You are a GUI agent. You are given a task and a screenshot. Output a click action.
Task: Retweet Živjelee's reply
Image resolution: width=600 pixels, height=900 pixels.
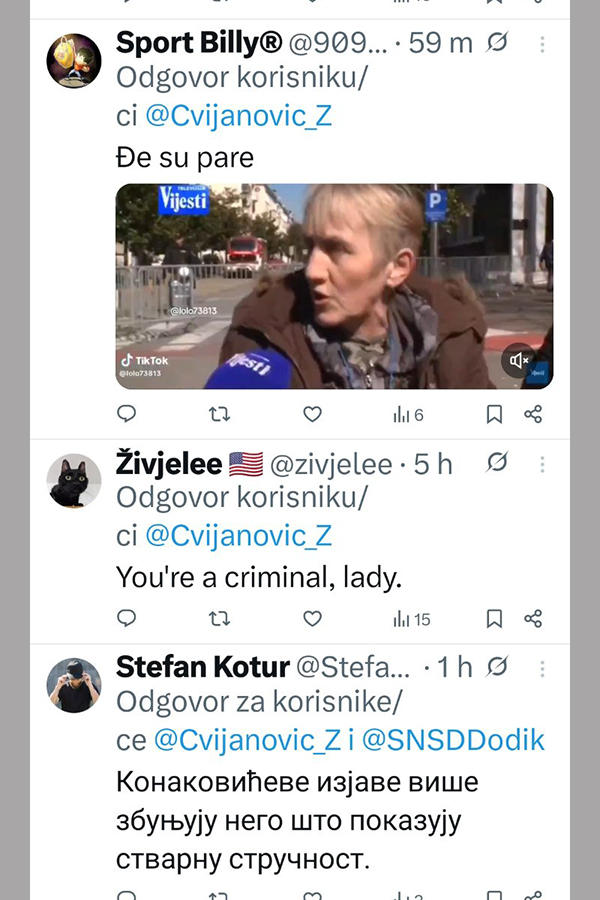(x=219, y=619)
